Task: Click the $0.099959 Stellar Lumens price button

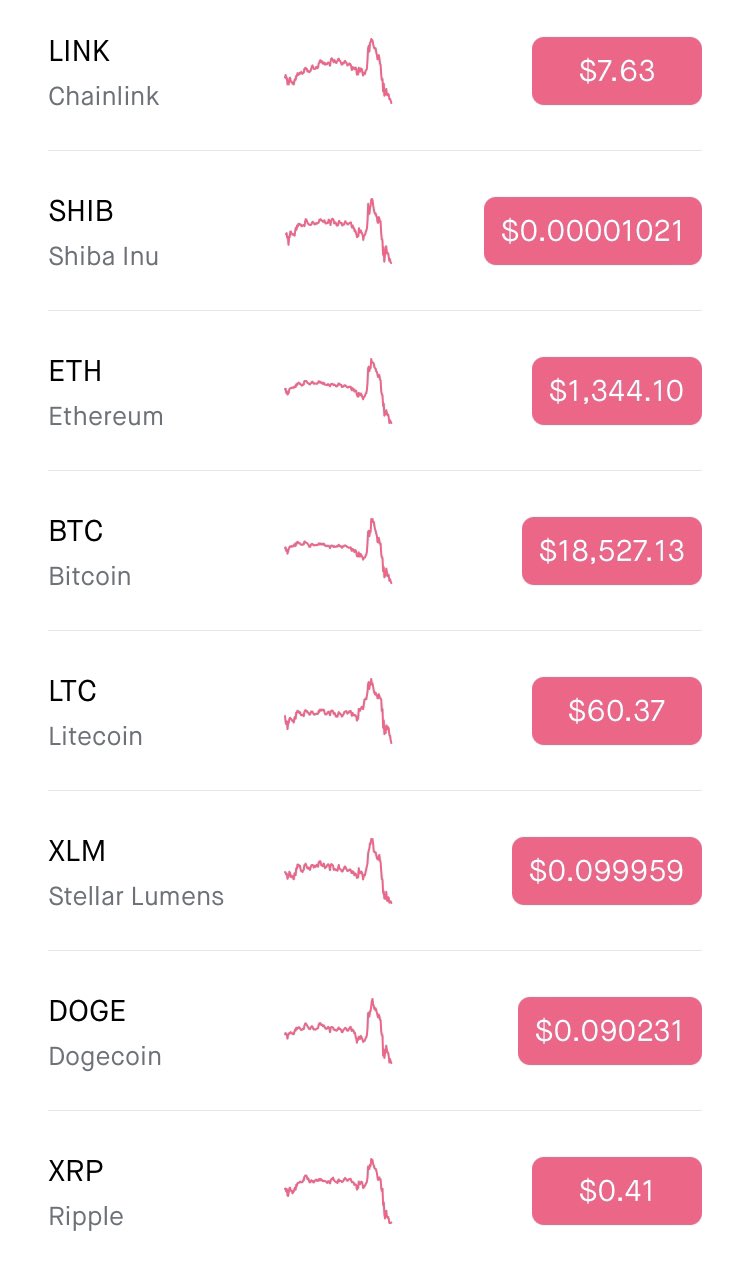Action: coord(606,870)
